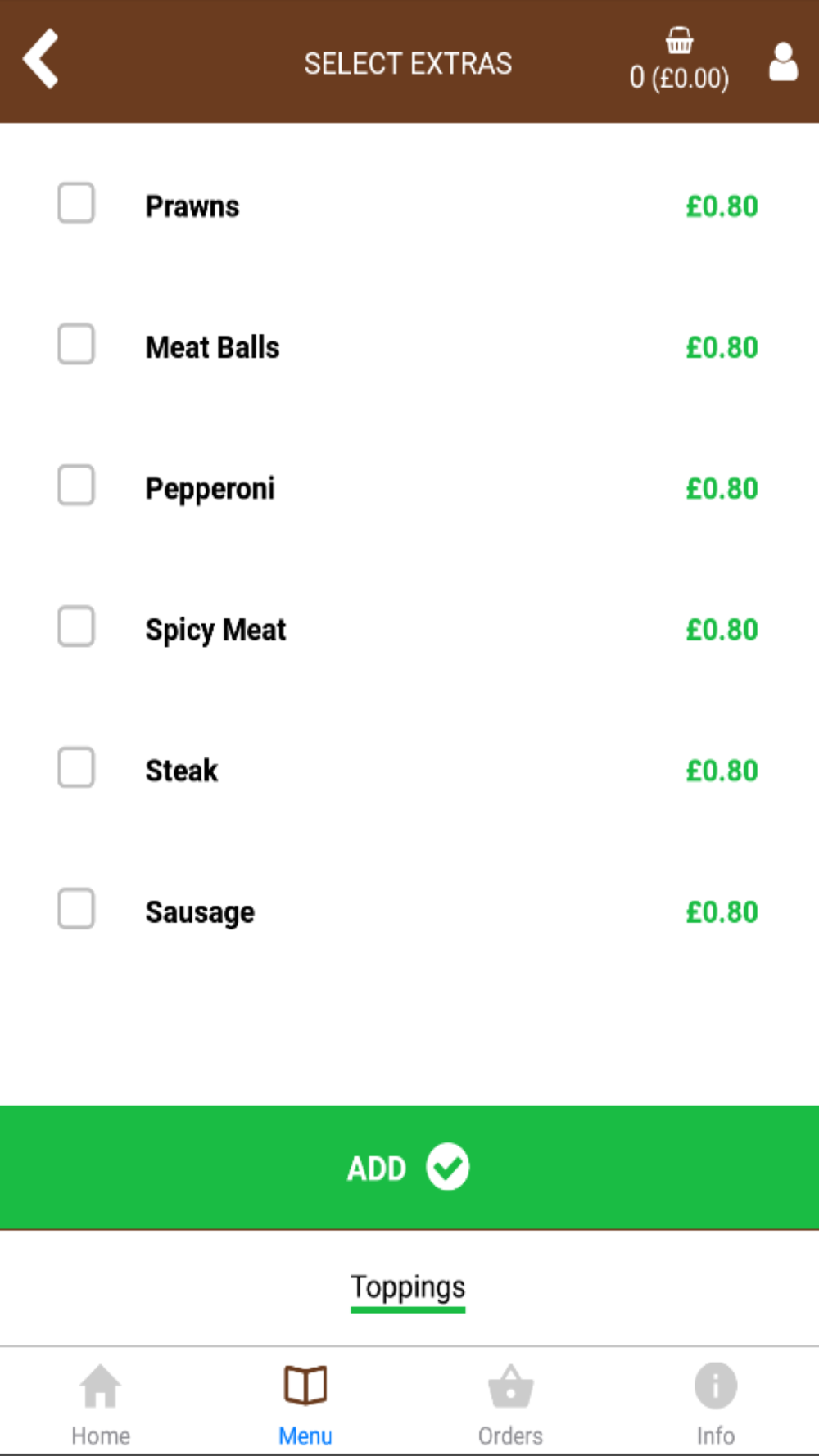Tap the green ADD button
The height and width of the screenshot is (1456, 819).
409,1168
